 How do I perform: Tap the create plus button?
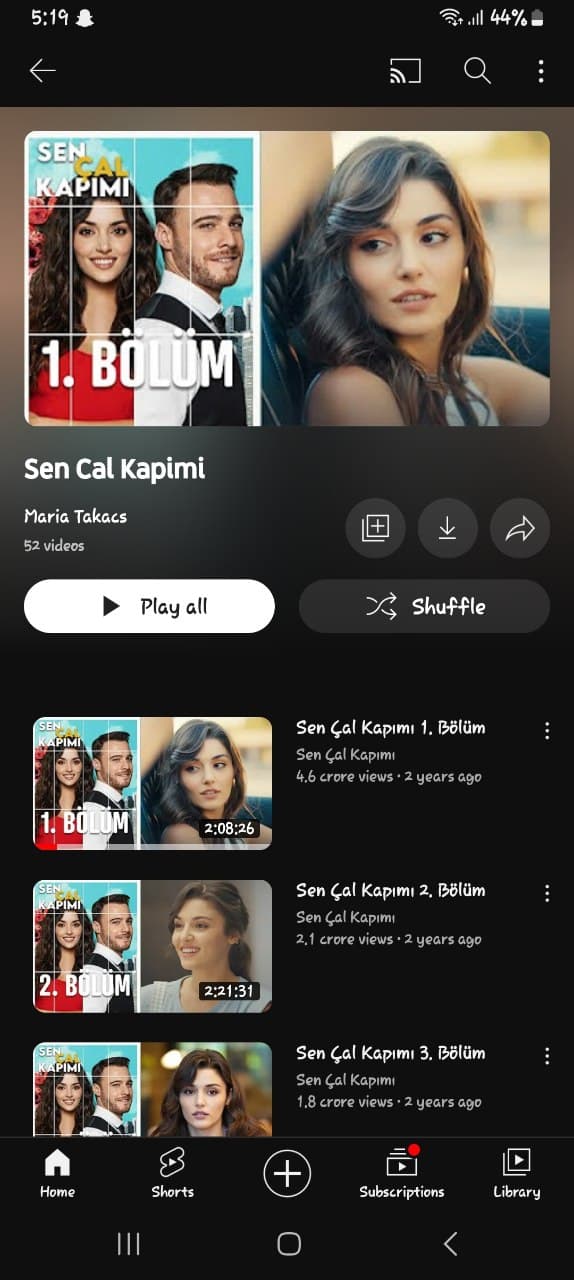click(x=287, y=1173)
